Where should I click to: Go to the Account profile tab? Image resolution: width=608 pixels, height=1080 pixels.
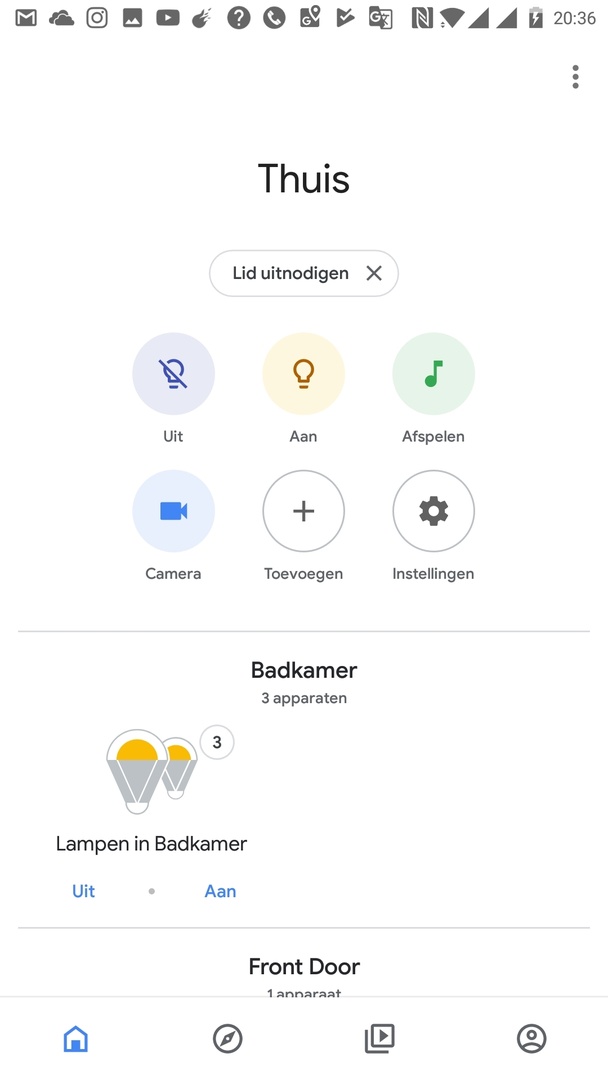pos(532,1039)
